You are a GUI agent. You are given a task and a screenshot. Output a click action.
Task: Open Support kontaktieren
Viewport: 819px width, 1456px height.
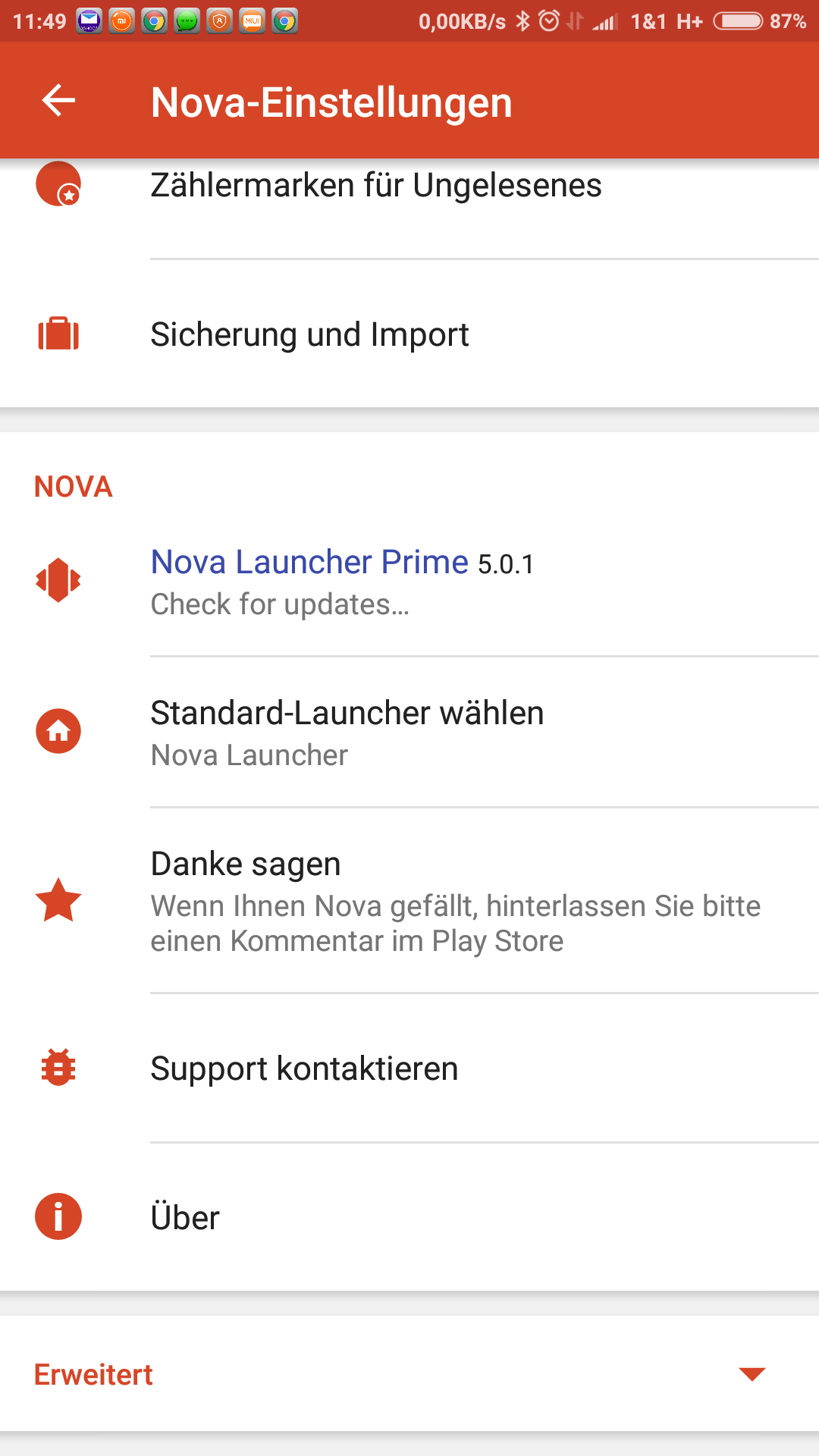tap(304, 1068)
